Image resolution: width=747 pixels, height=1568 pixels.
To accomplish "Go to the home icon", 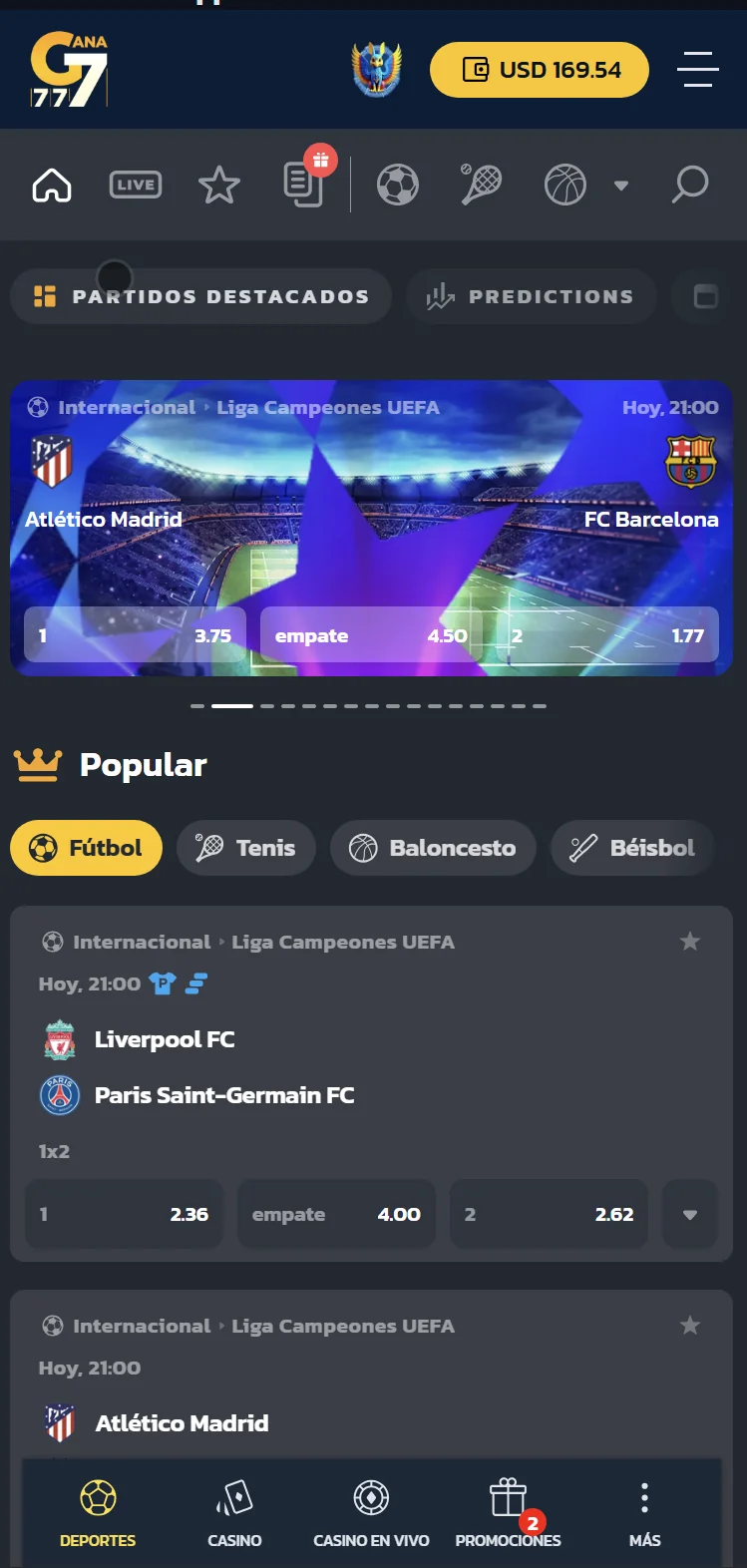I will (x=52, y=185).
